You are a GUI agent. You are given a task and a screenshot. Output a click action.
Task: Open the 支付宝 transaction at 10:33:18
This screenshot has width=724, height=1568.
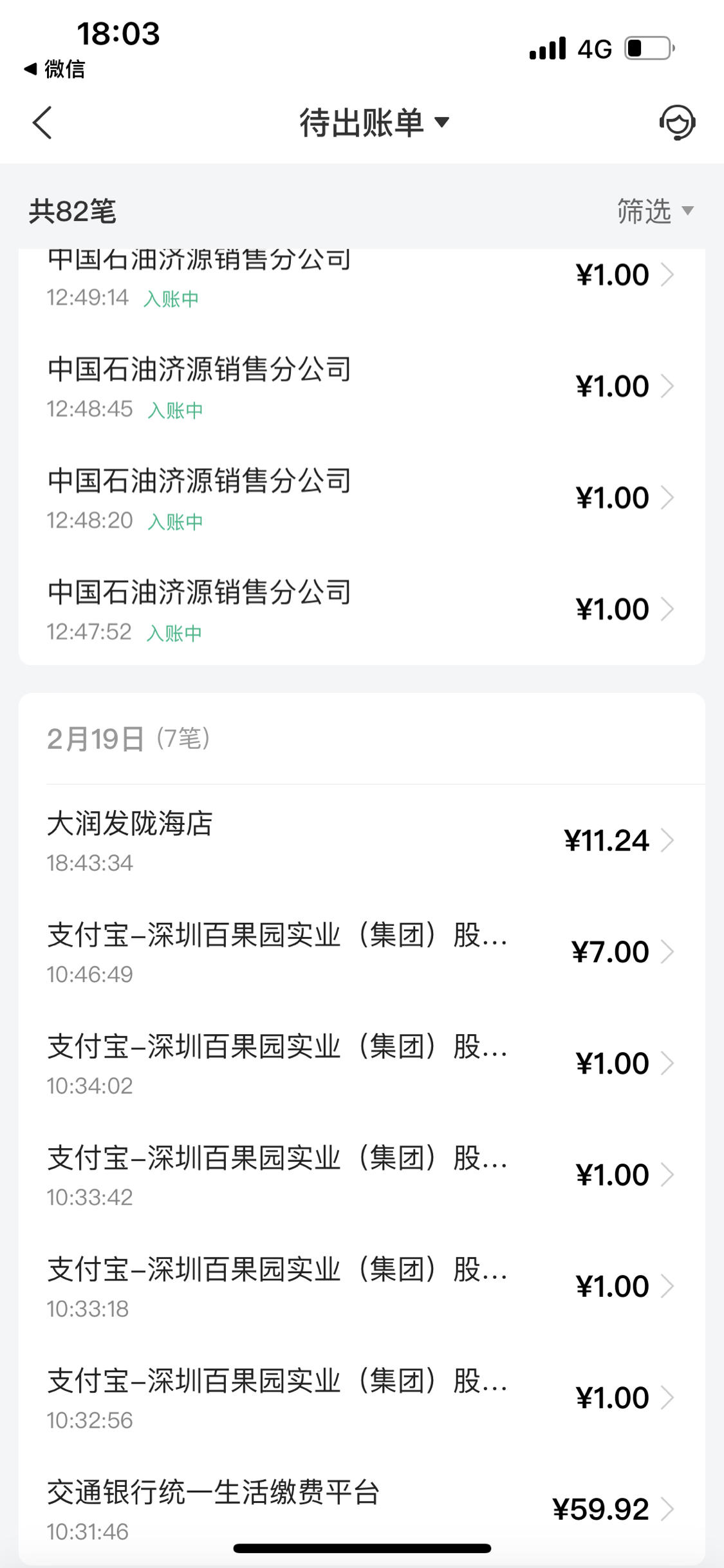[362, 1286]
